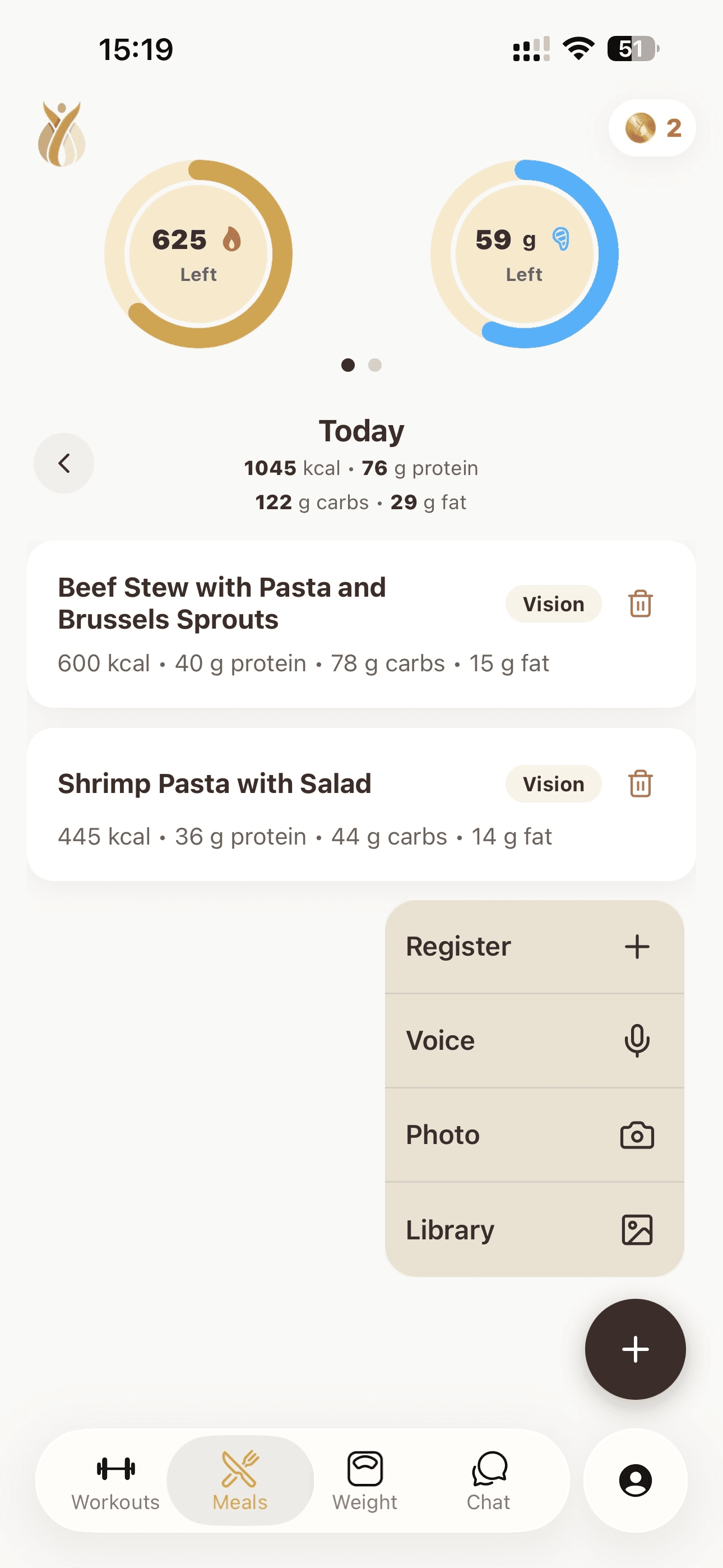Image resolution: width=723 pixels, height=1568 pixels.
Task: Open the Shrimp Pasta with Salad meal card
Action: click(274, 810)
